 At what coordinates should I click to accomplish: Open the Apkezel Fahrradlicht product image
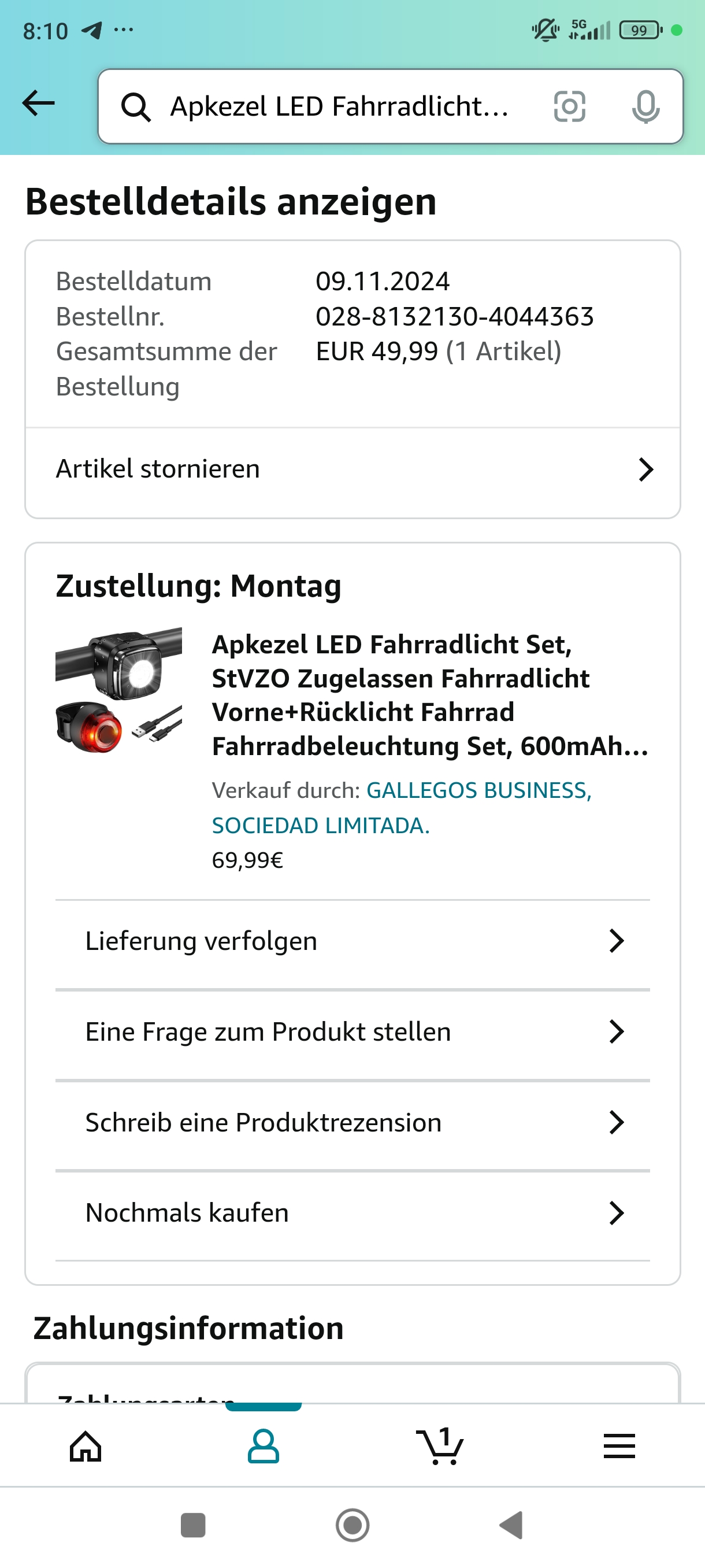click(118, 690)
